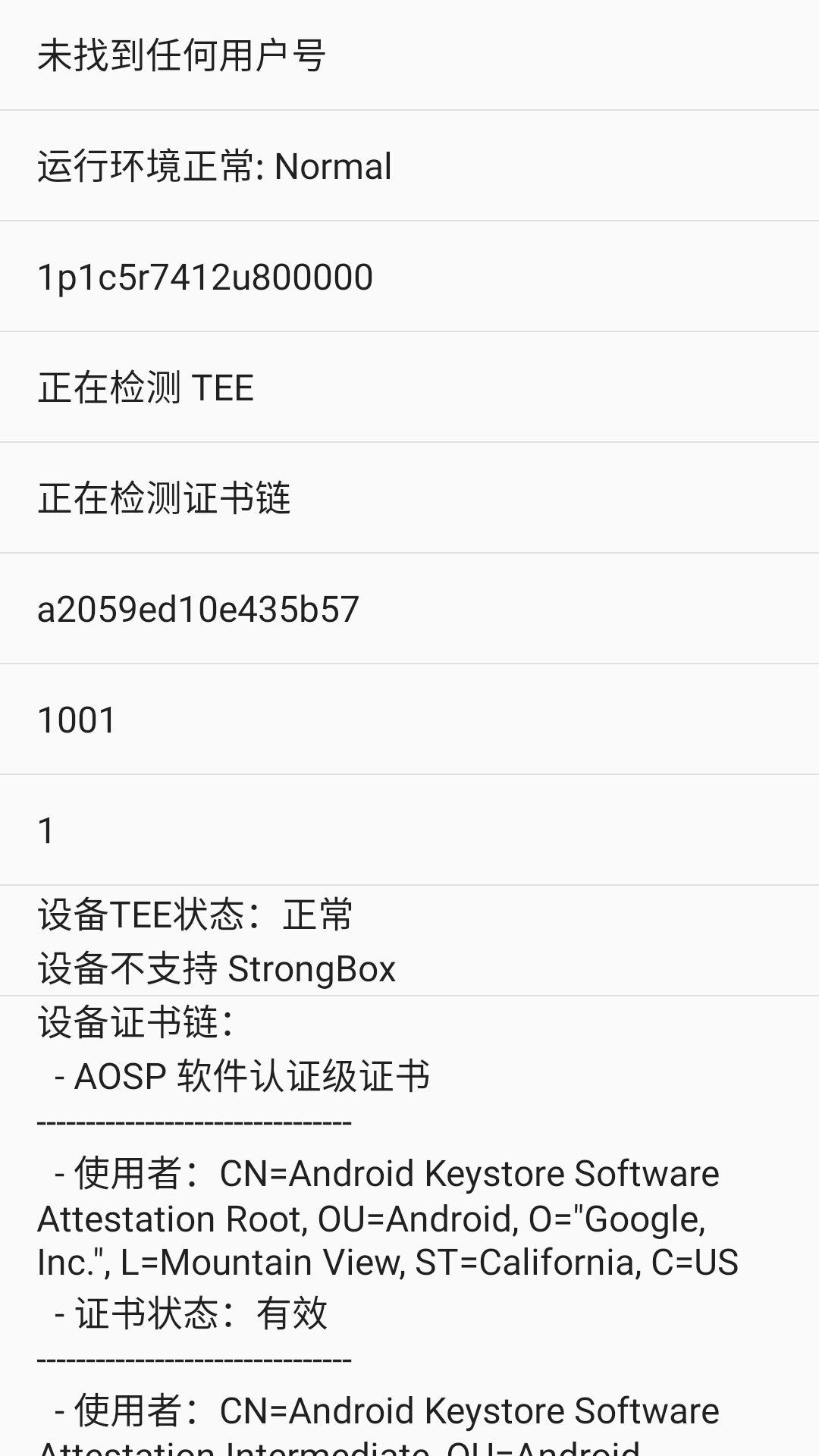Click the row displaying only 1
Screen dimensions: 819x1456
pyautogui.click(x=45, y=830)
